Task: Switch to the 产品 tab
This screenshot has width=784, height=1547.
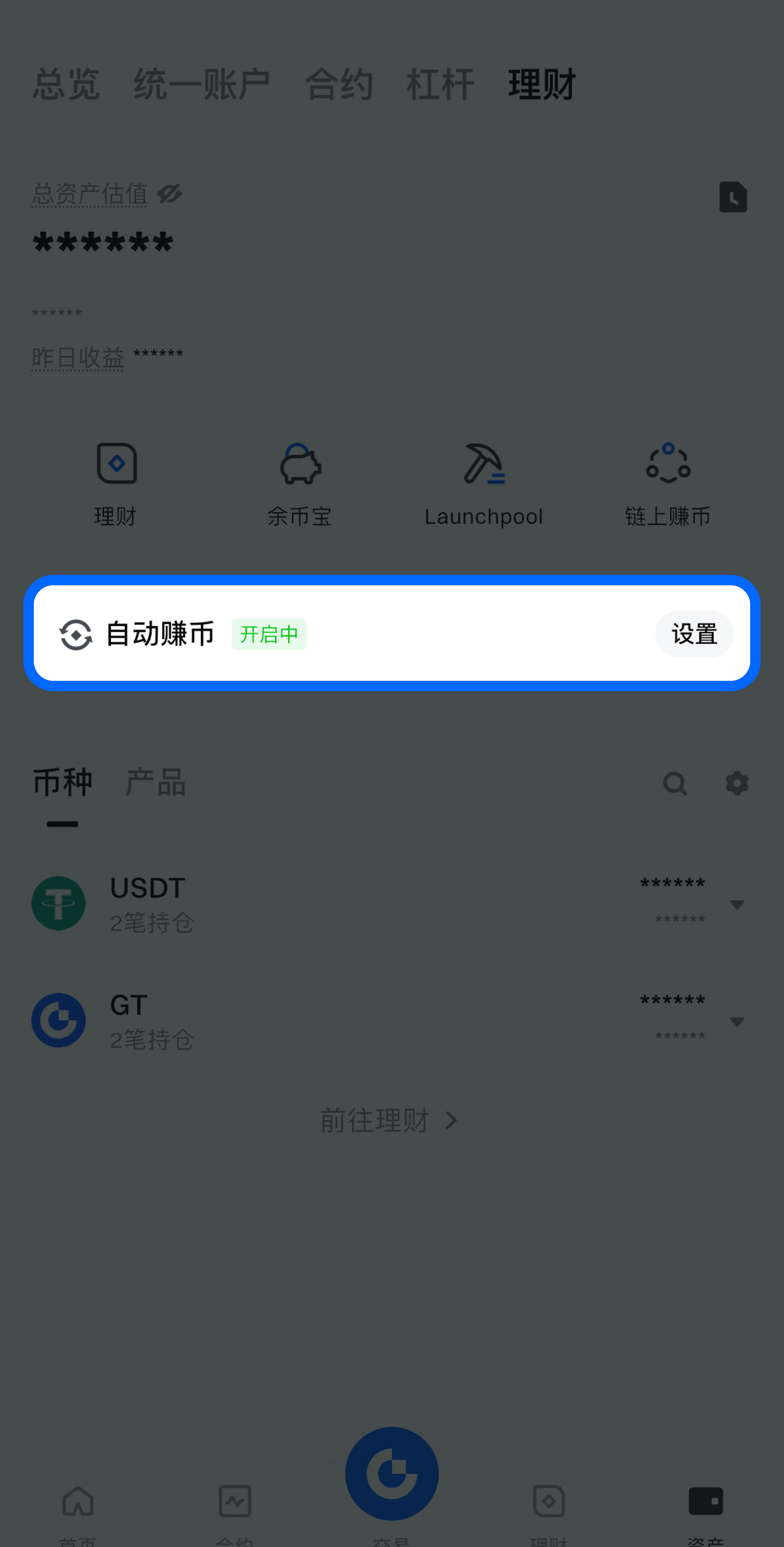Action: point(155,783)
